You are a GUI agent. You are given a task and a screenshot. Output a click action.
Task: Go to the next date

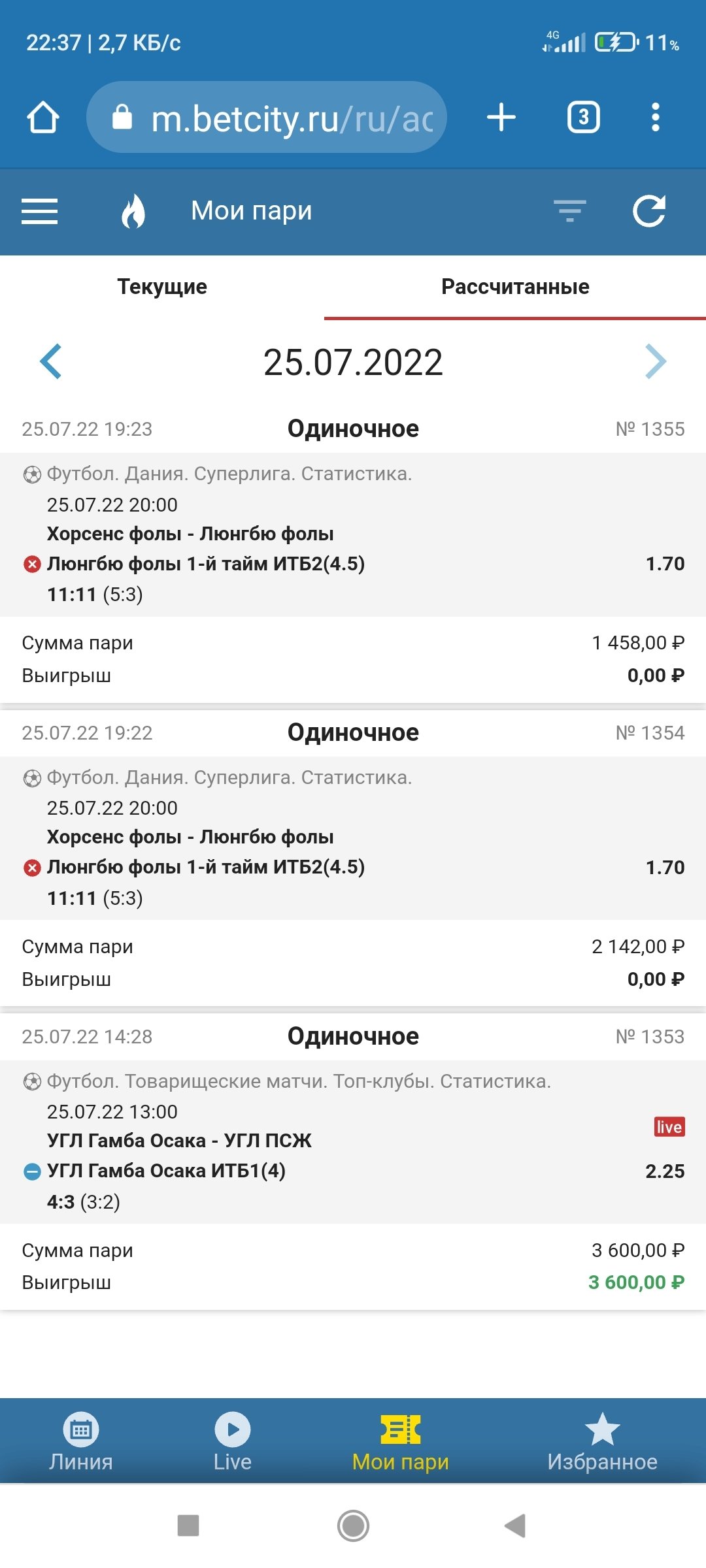(656, 361)
